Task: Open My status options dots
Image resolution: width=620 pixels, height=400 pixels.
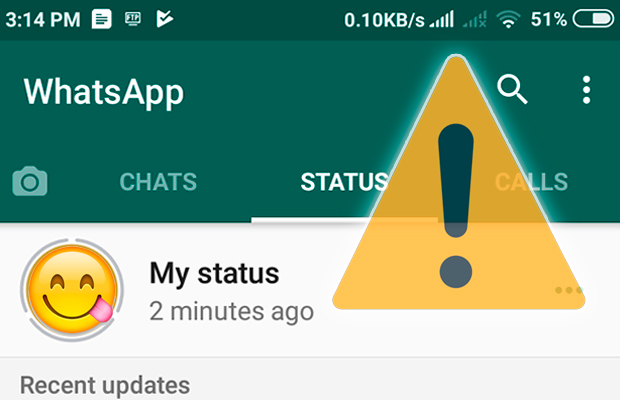Action: (568, 291)
